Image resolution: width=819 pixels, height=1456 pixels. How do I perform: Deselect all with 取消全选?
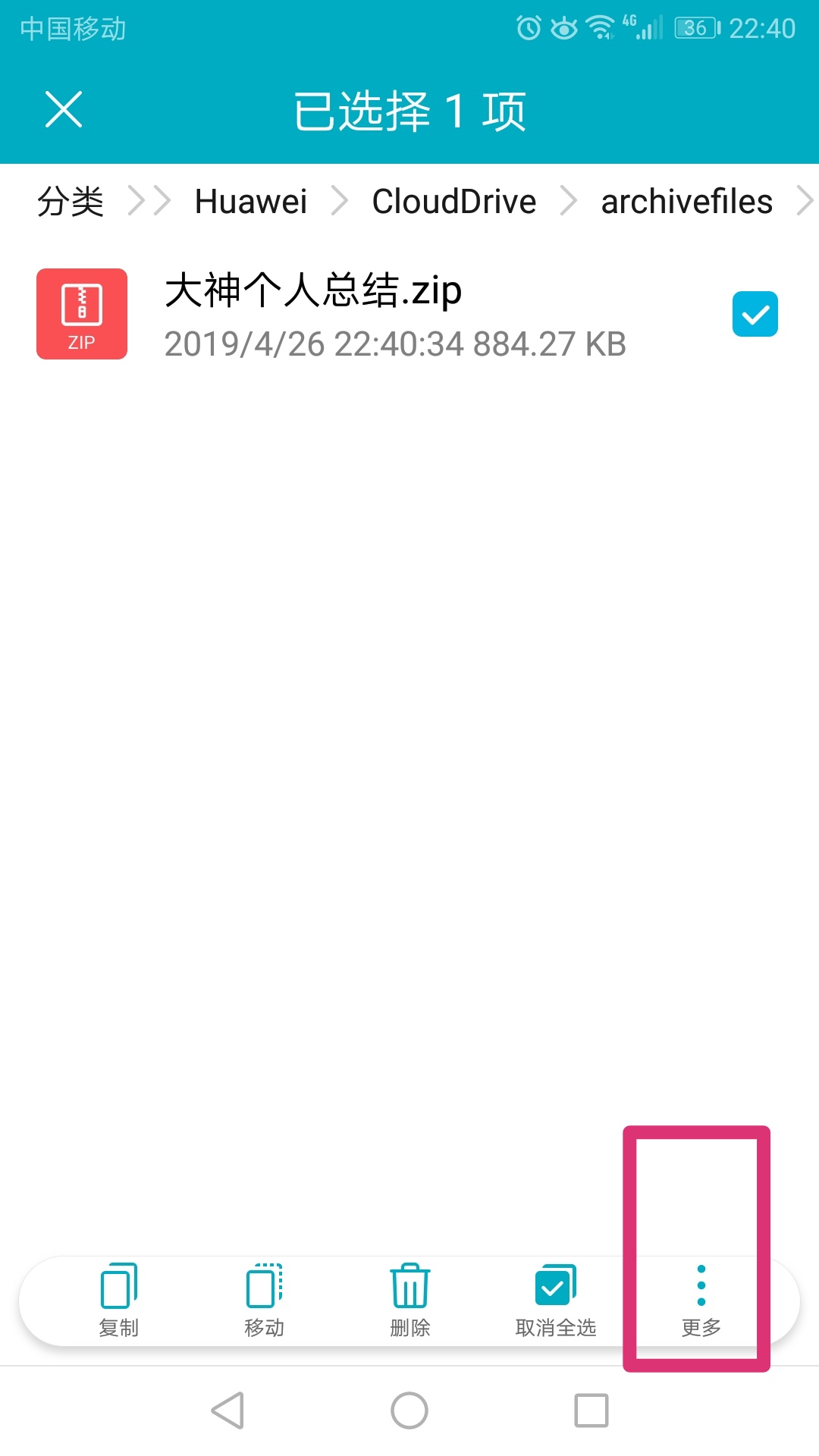(x=555, y=1300)
